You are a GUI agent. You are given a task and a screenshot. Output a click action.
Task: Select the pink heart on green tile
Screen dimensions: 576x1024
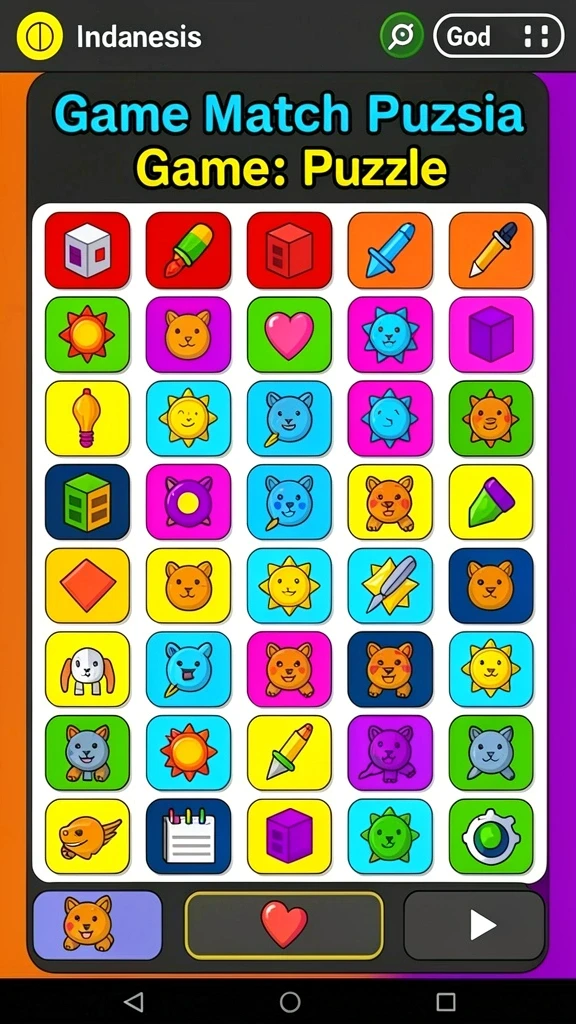tap(289, 334)
